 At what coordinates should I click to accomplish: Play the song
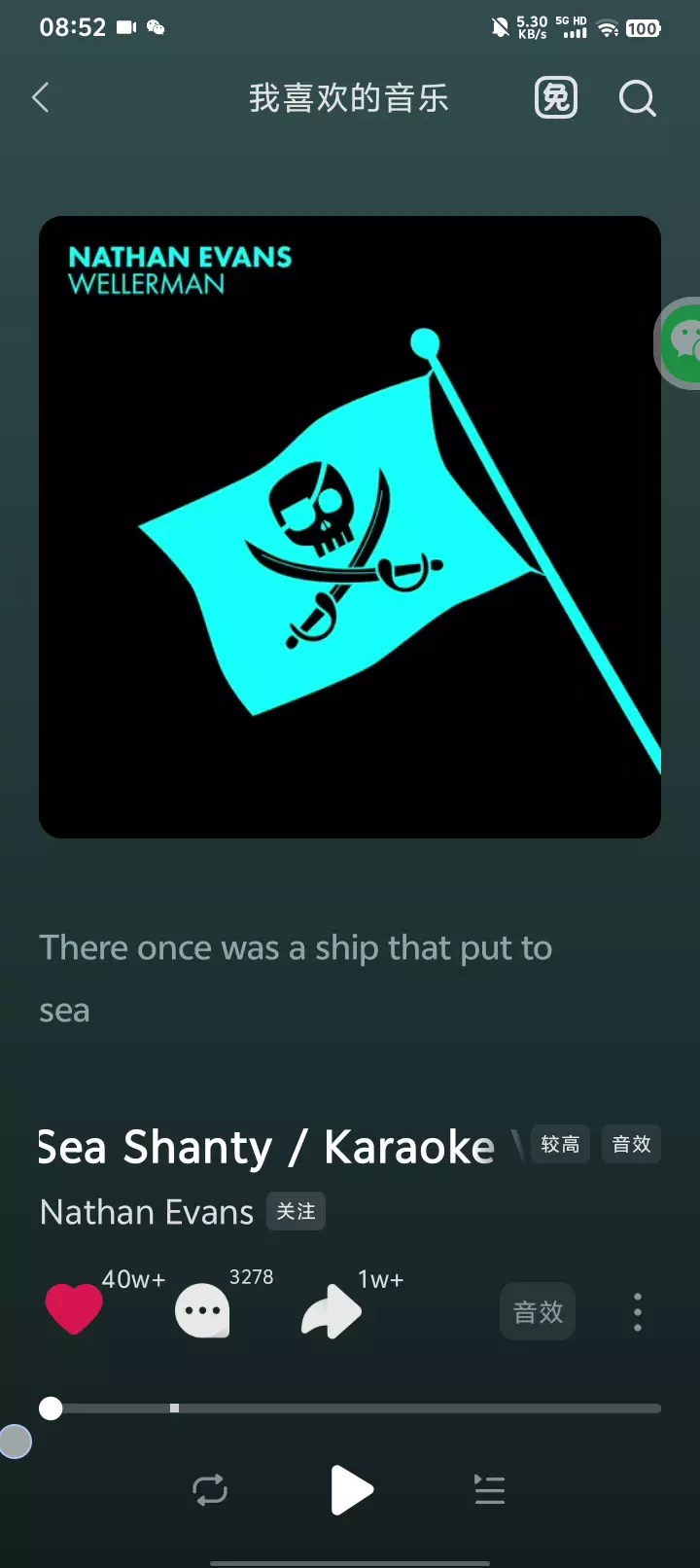coord(350,1490)
